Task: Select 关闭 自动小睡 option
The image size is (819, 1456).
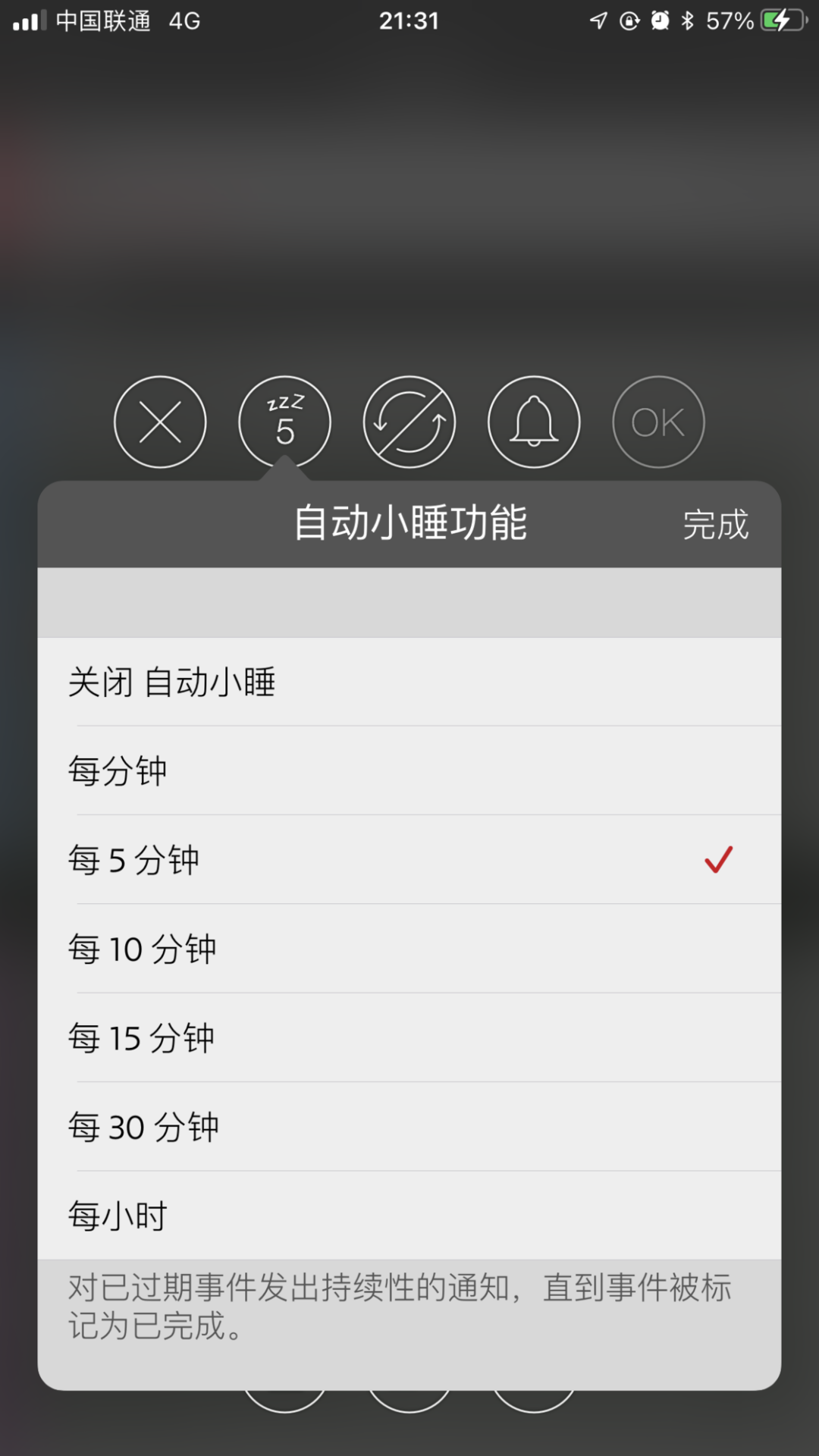Action: pyautogui.click(x=409, y=682)
